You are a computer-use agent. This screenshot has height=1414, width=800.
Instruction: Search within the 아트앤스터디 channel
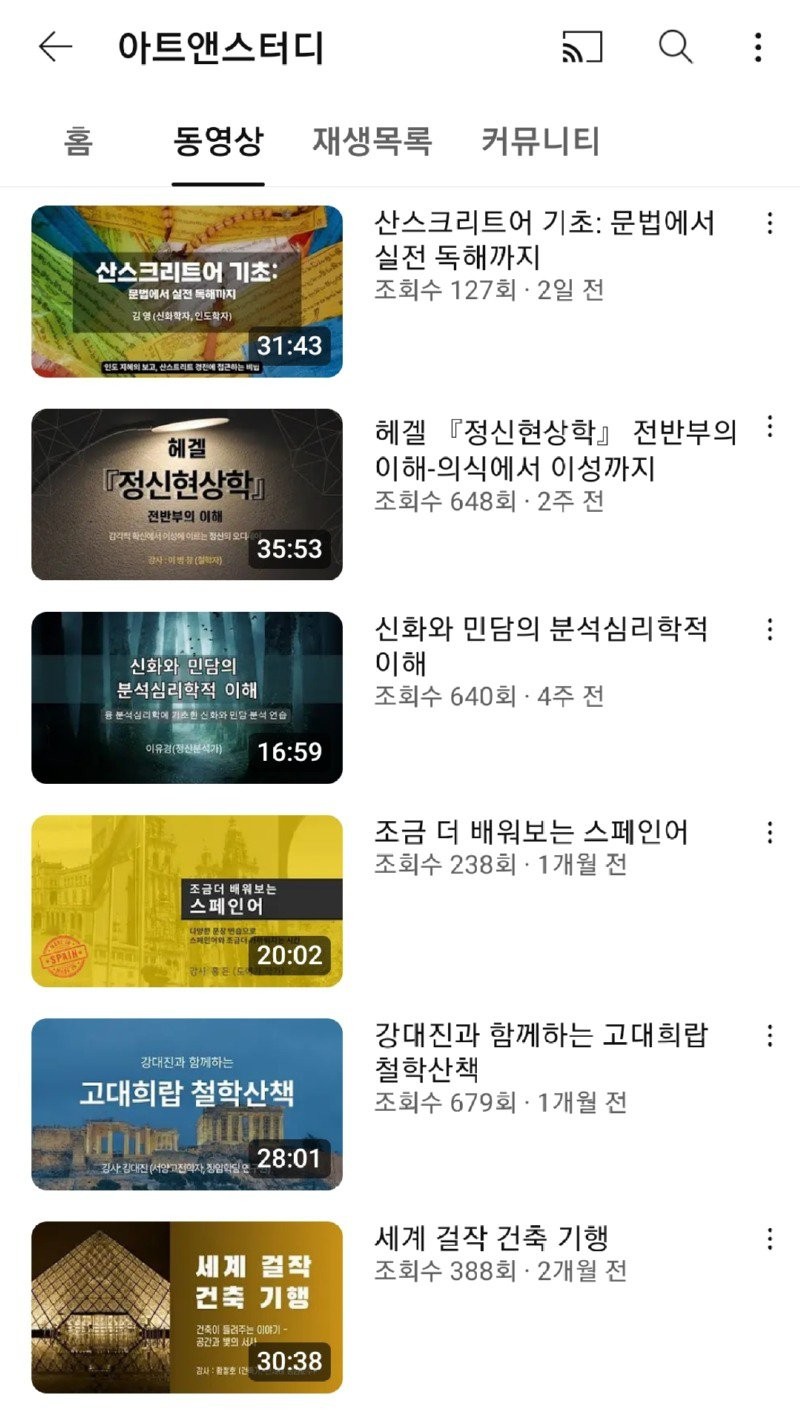676,48
